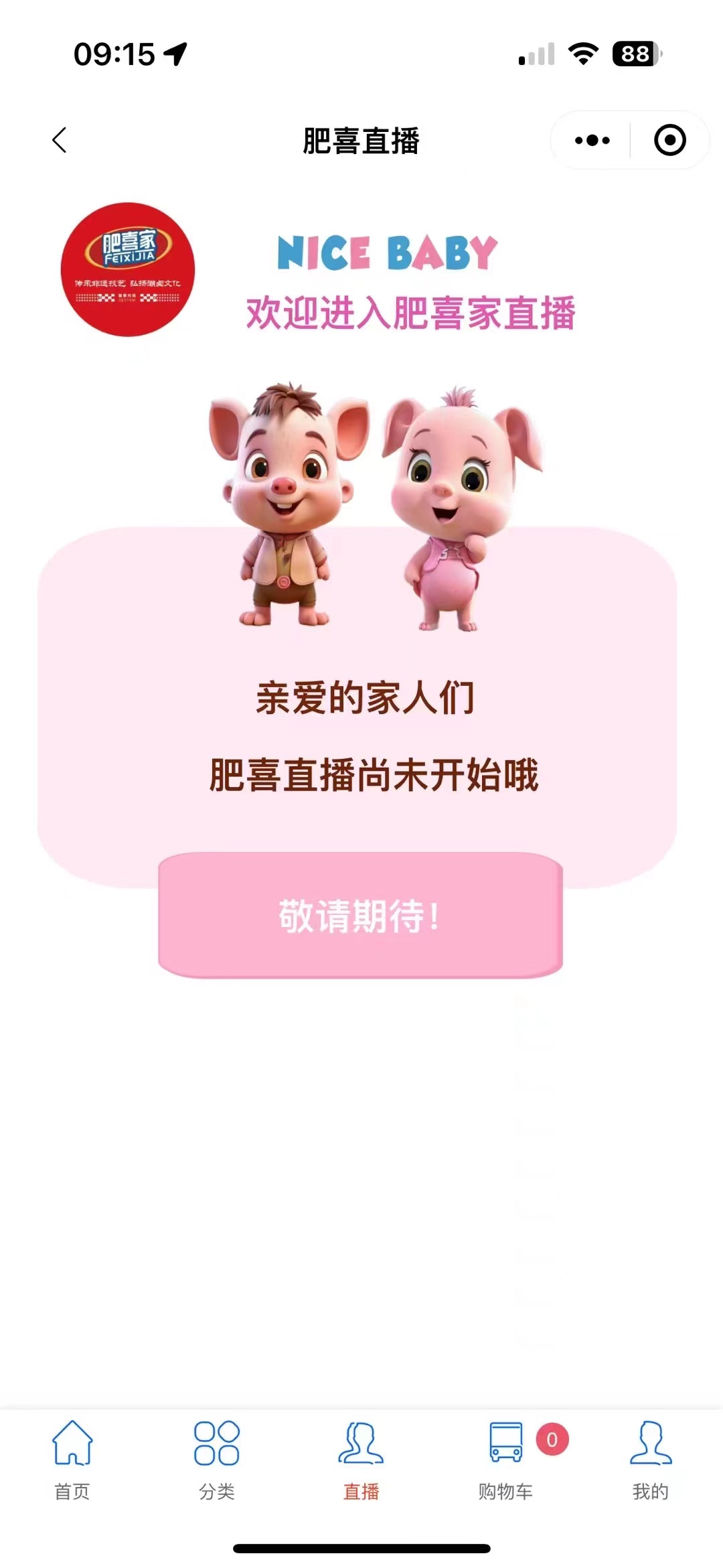
Task: Open the 购物车 tab
Action: 506,1462
